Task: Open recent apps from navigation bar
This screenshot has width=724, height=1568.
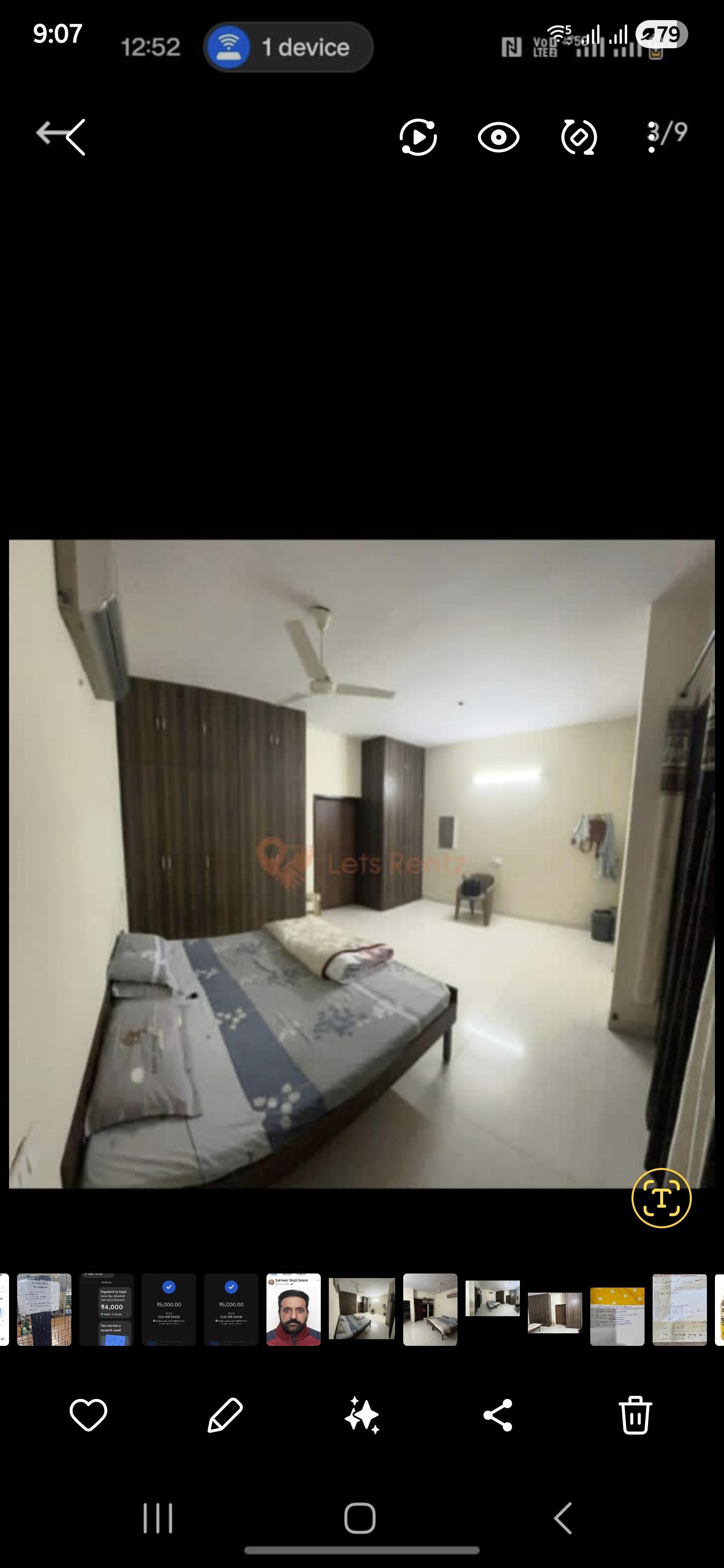Action: [x=158, y=1517]
